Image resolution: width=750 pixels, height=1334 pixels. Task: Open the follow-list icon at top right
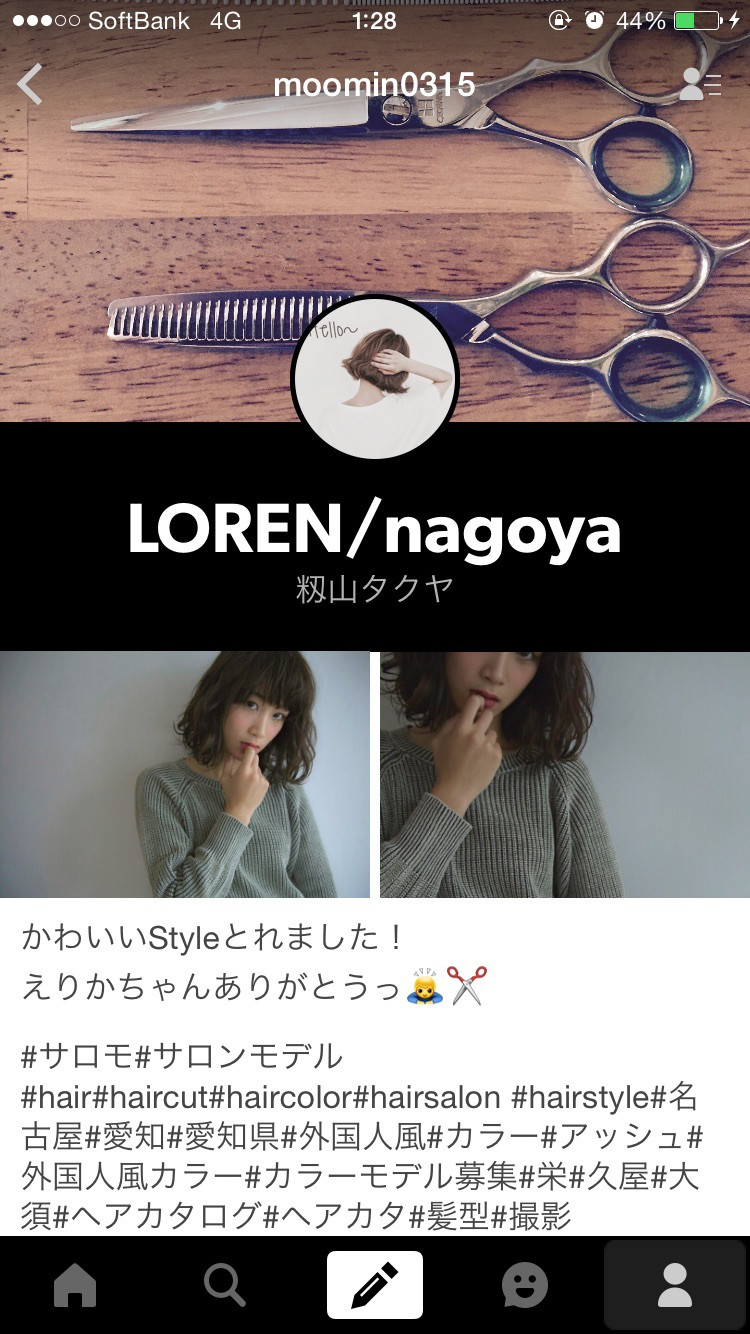tap(699, 84)
